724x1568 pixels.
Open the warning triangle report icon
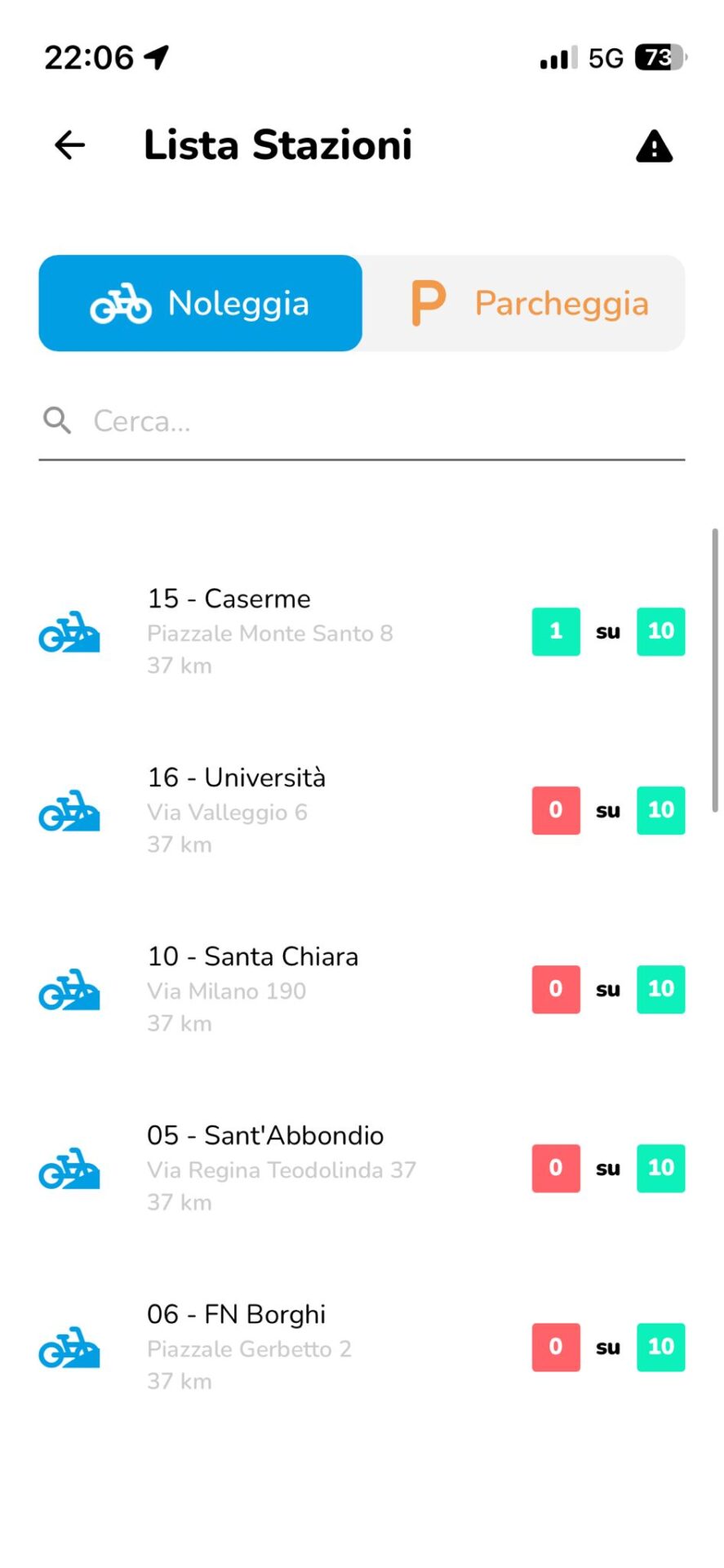click(654, 147)
